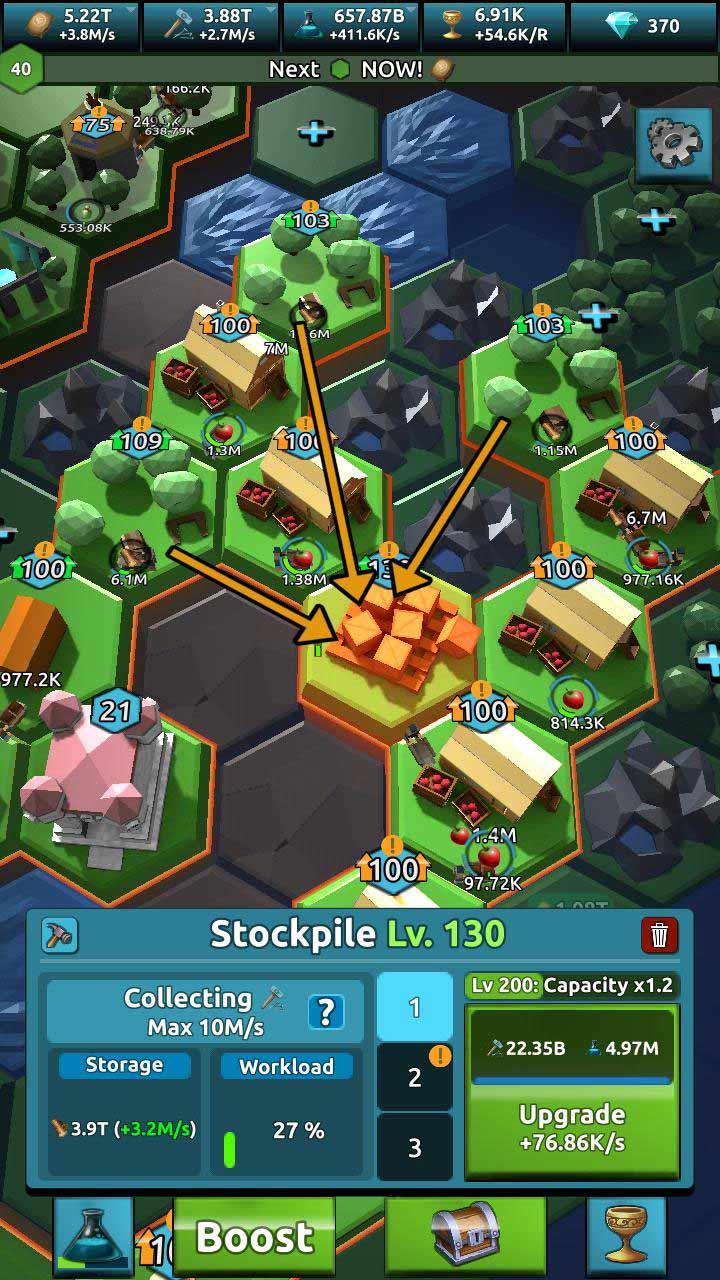The height and width of the screenshot is (1280, 720).
Task: Delete the Stockpile with trash icon
Action: point(659,935)
